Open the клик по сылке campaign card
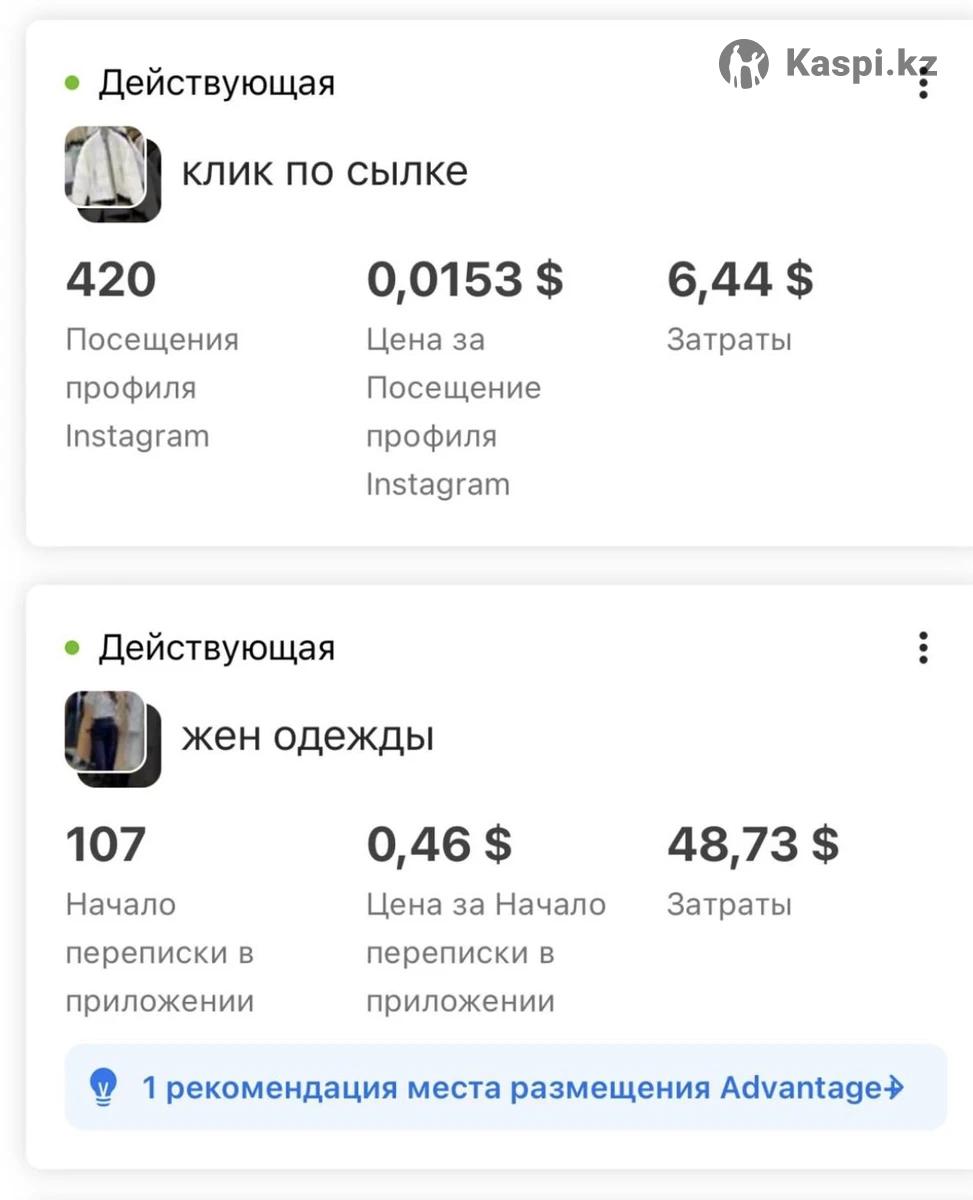 [324, 172]
